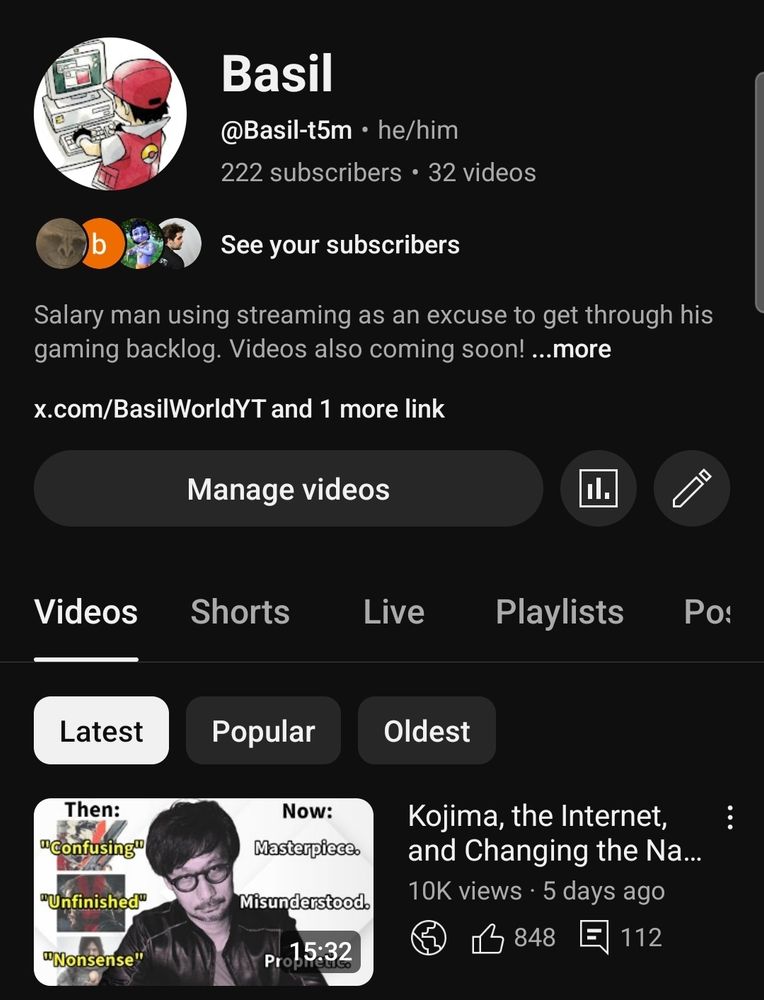This screenshot has height=1000, width=764.
Task: Switch to the Shorts tab
Action: [240, 612]
